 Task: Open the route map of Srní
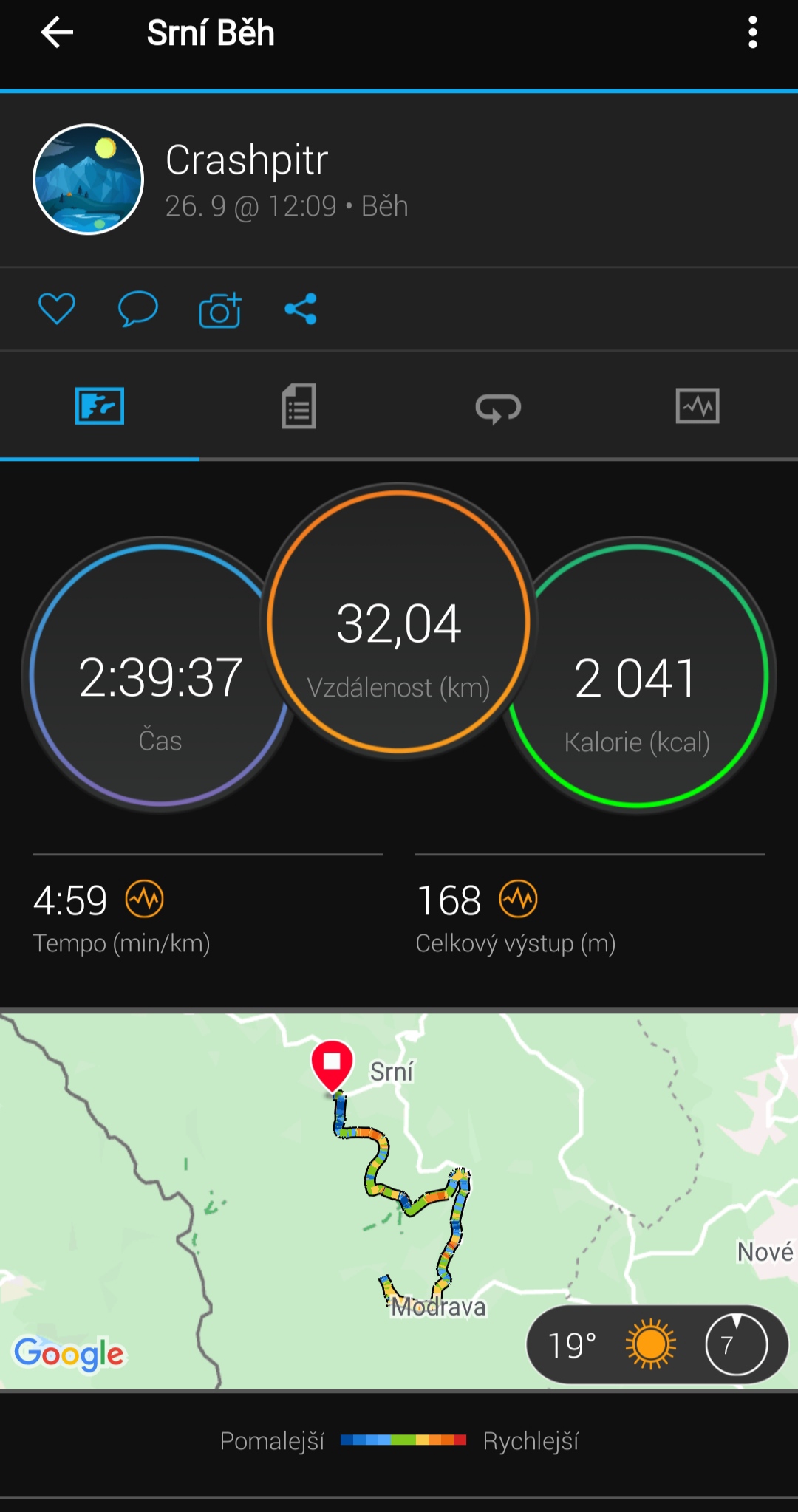(399, 1200)
